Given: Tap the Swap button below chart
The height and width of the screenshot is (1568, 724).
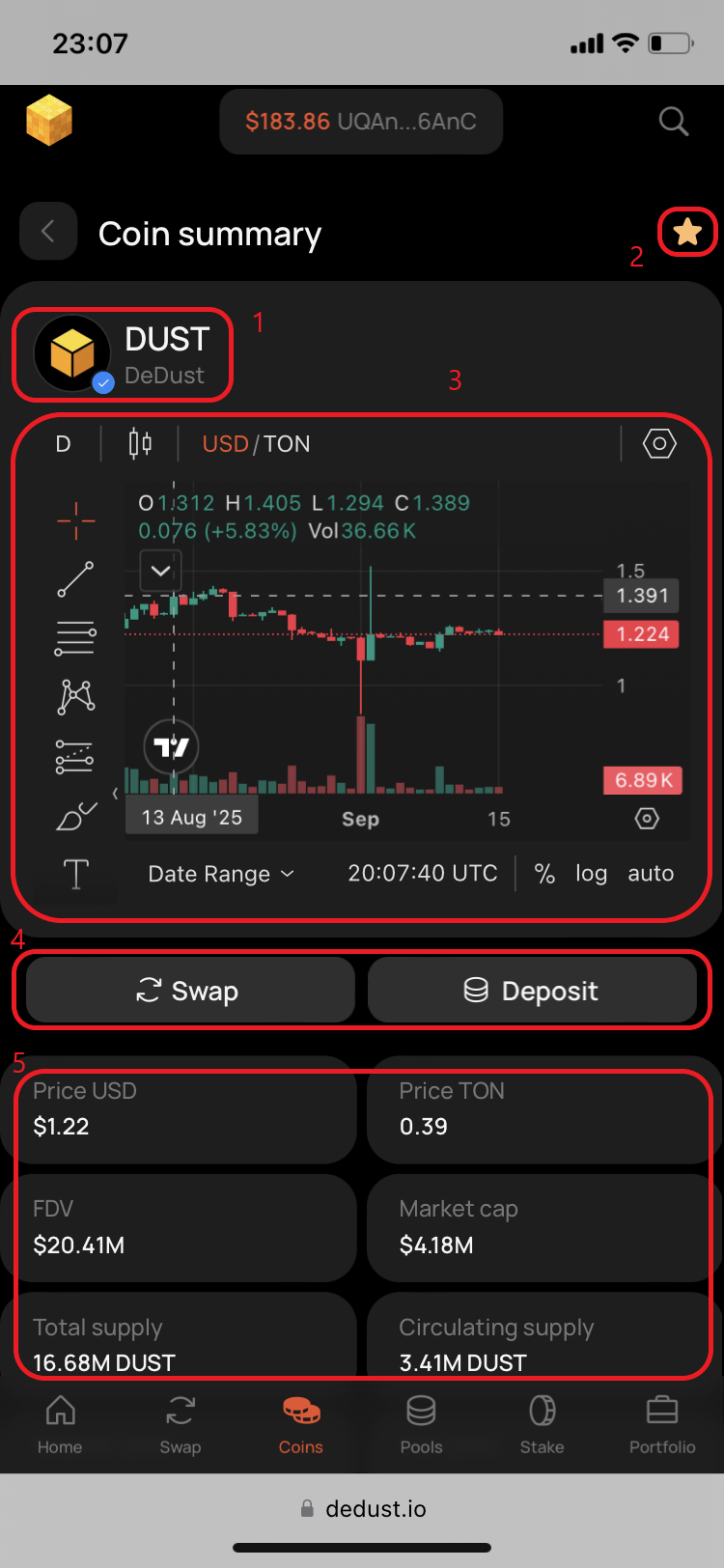Looking at the screenshot, I should tap(190, 991).
